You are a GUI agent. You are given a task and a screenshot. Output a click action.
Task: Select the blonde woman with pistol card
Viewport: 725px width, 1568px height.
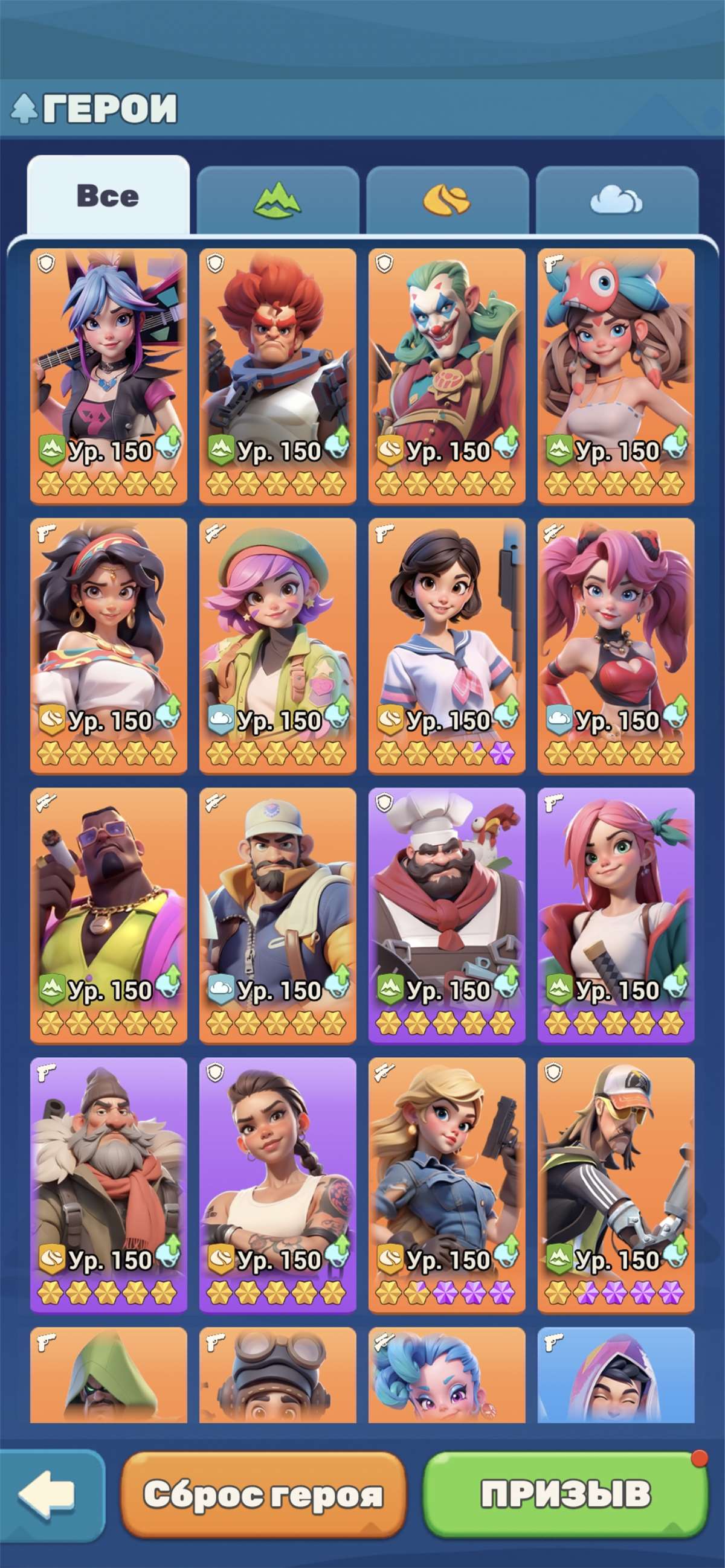click(446, 1185)
